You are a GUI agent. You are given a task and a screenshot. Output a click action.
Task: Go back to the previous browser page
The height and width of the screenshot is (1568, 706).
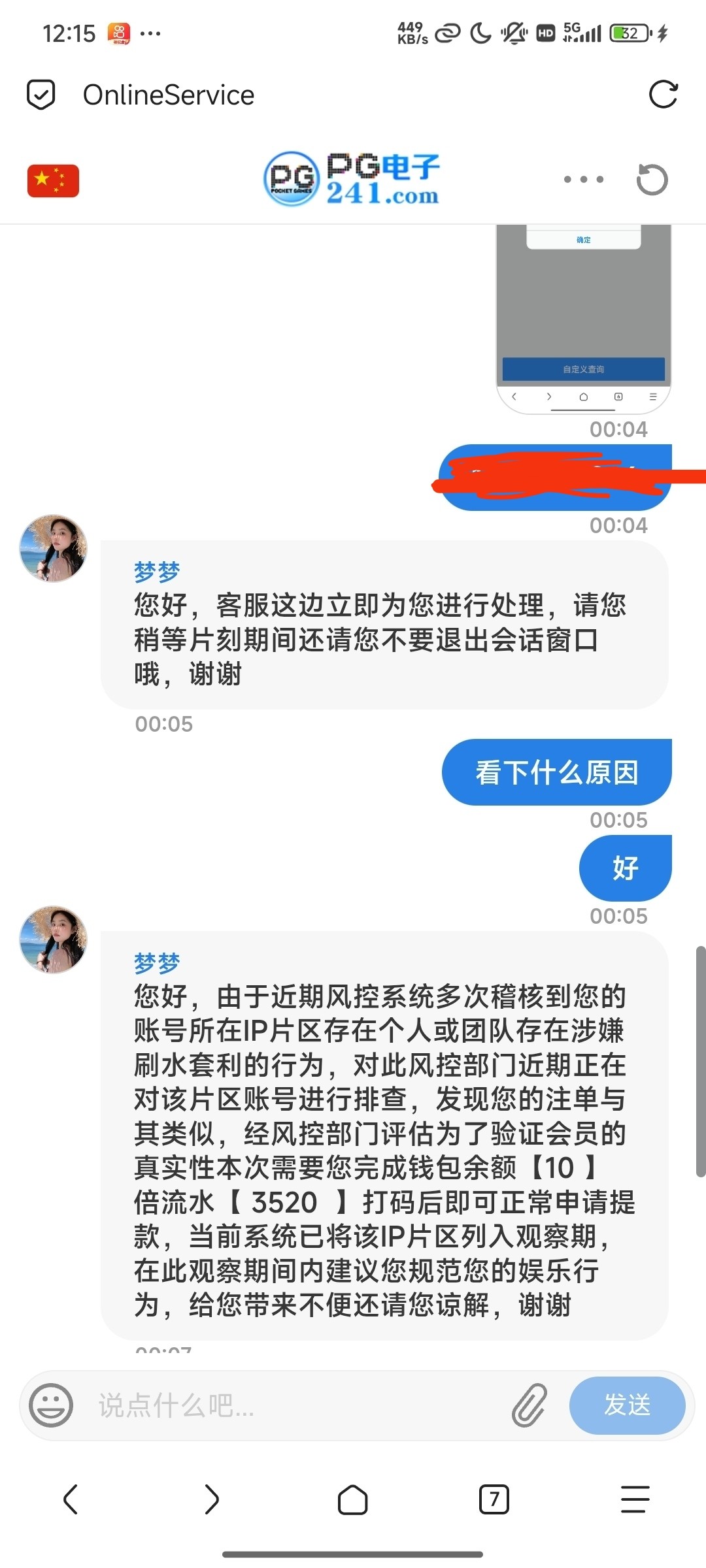coord(71,1499)
